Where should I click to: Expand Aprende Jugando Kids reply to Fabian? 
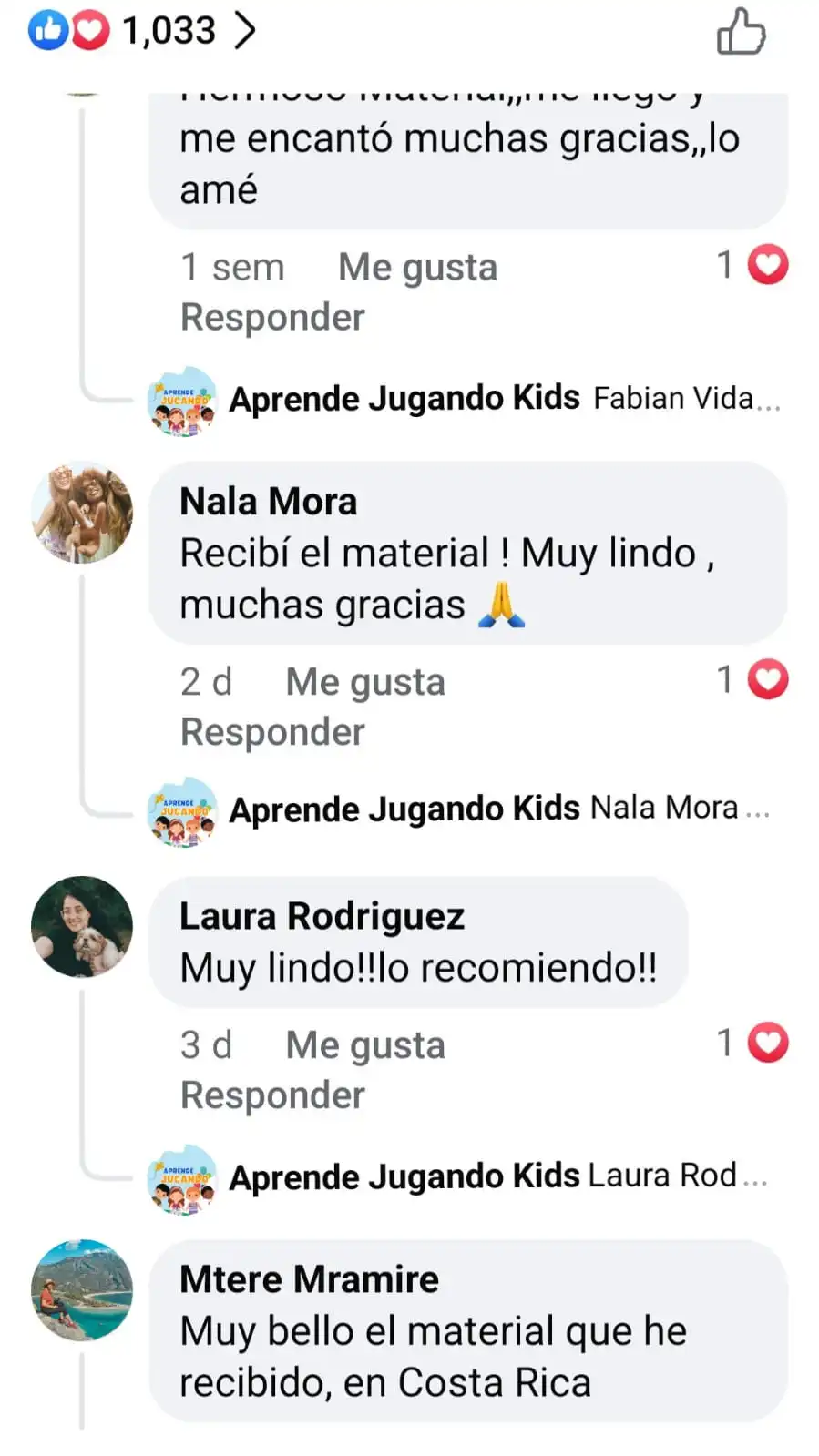(504, 399)
